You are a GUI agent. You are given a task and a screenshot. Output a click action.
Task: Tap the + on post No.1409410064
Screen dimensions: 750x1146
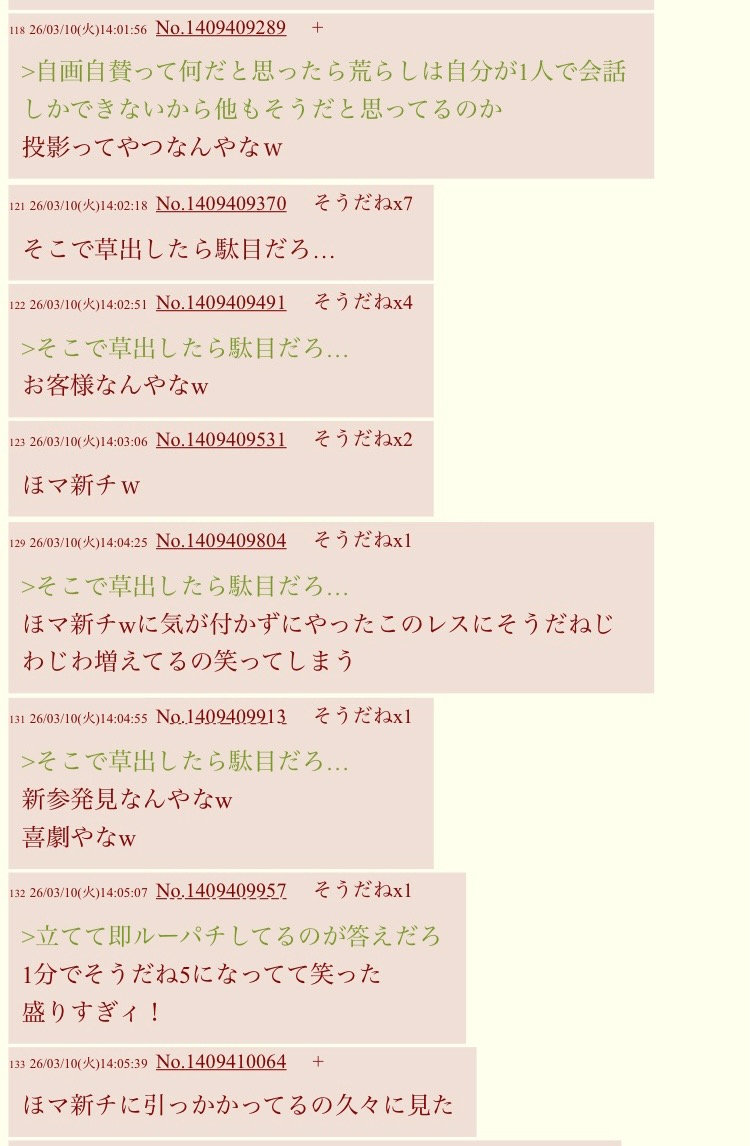pyautogui.click(x=317, y=1062)
